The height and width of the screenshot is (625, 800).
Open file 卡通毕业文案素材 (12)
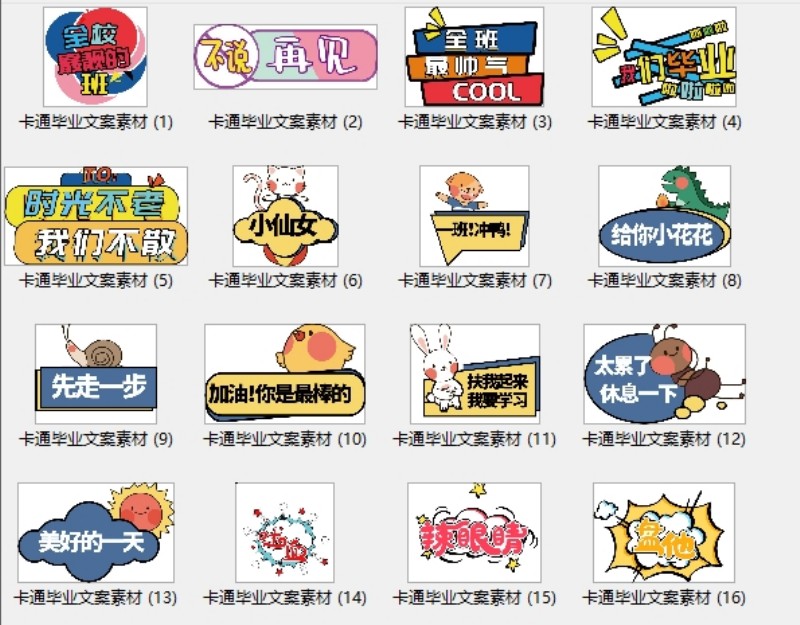click(x=664, y=374)
